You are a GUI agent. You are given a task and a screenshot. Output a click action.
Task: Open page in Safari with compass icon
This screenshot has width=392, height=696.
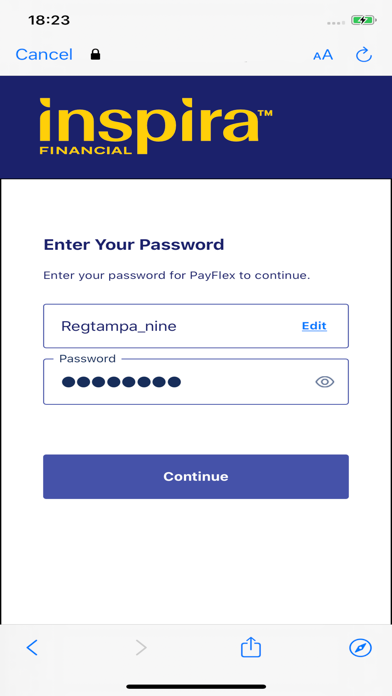360,648
